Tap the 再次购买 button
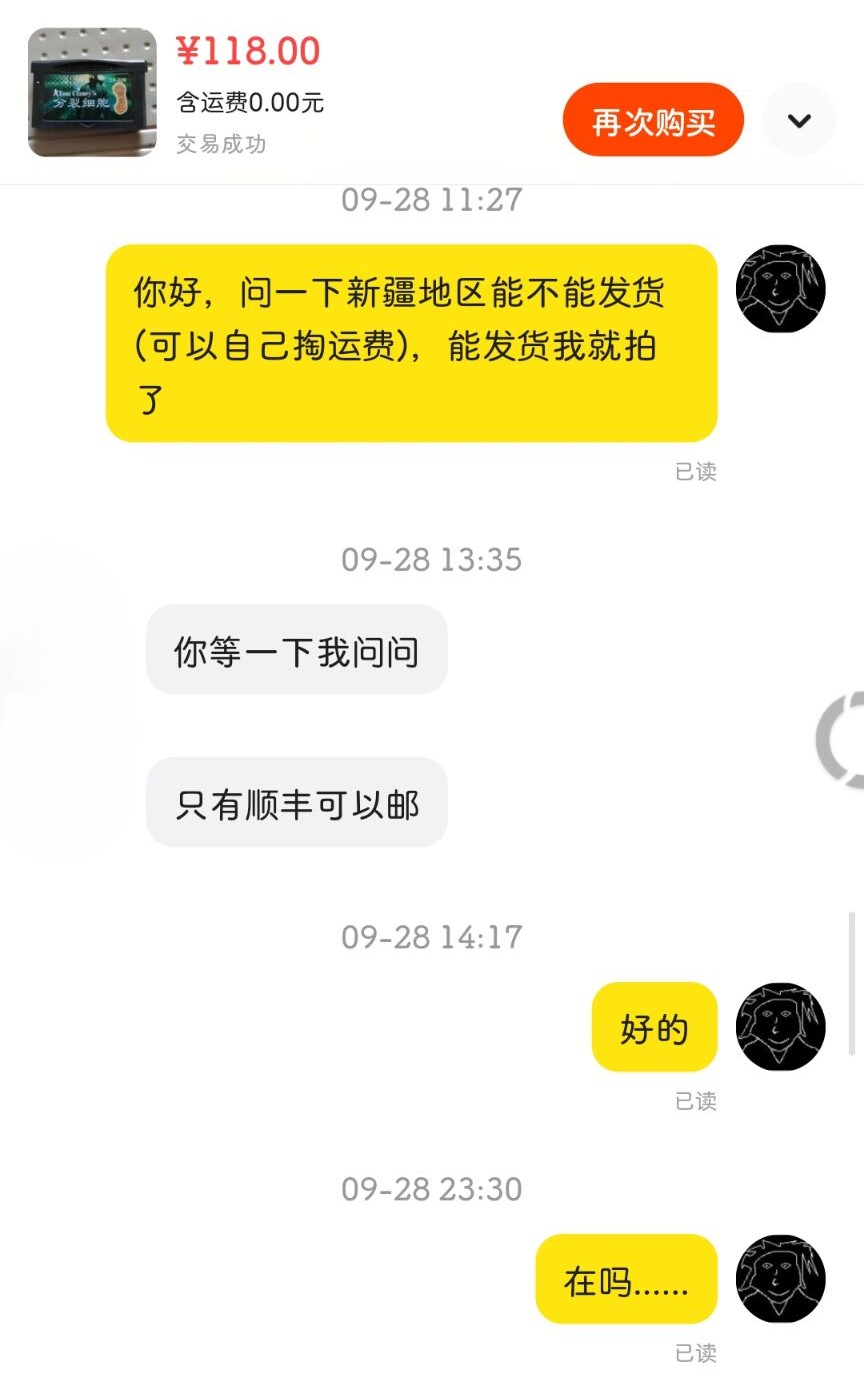 click(653, 121)
